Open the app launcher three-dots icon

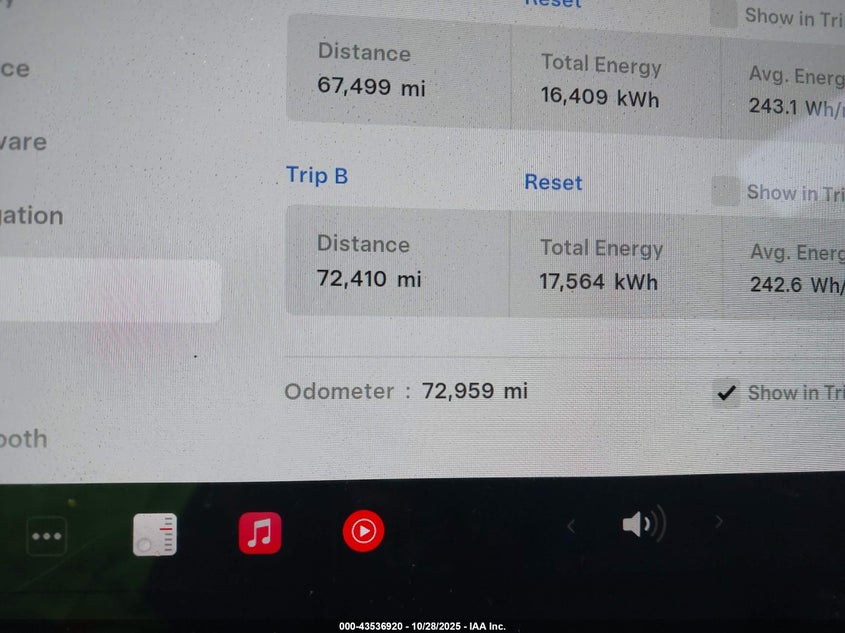click(47, 536)
